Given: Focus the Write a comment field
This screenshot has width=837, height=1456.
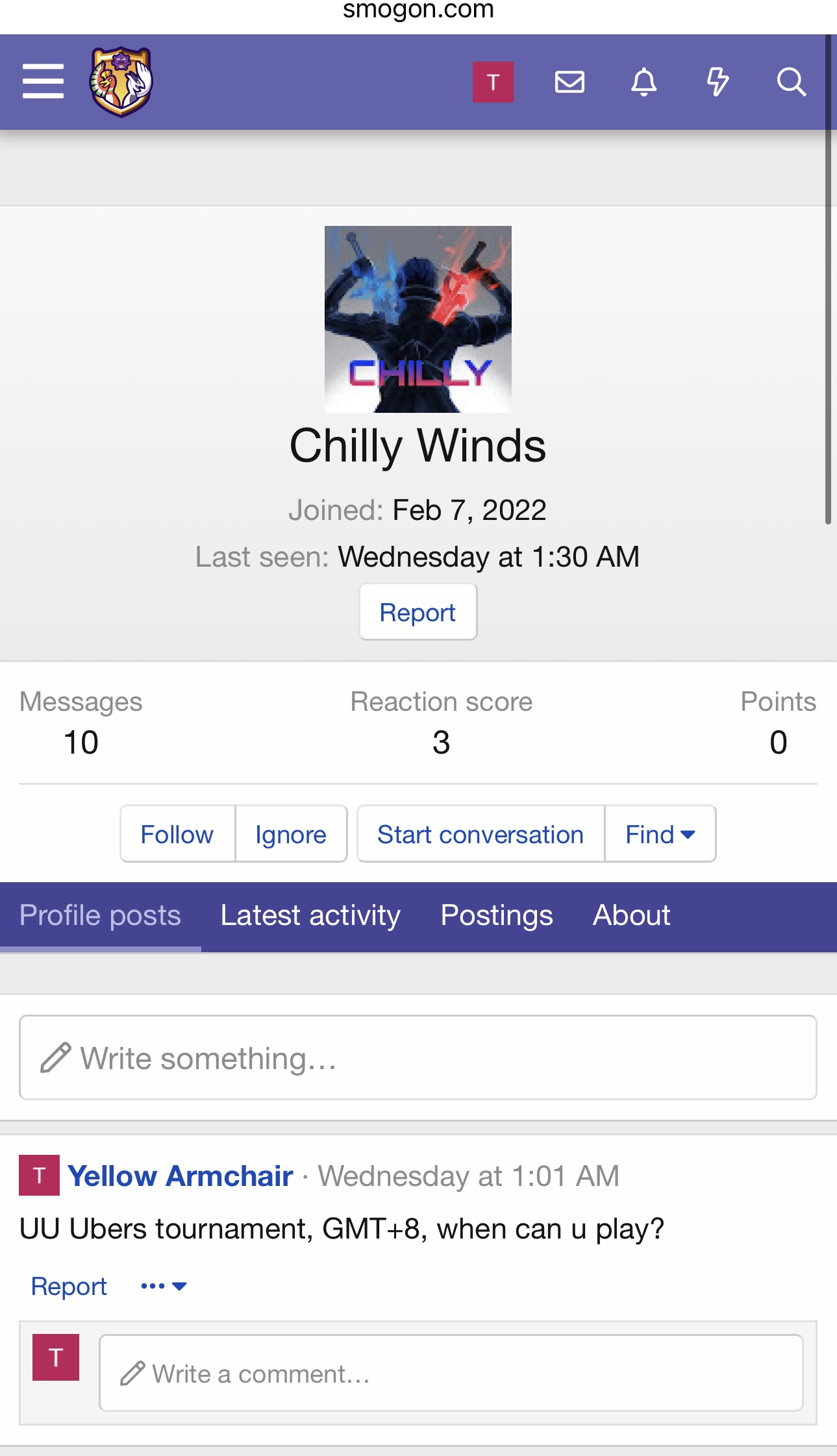Looking at the screenshot, I should tap(451, 1373).
